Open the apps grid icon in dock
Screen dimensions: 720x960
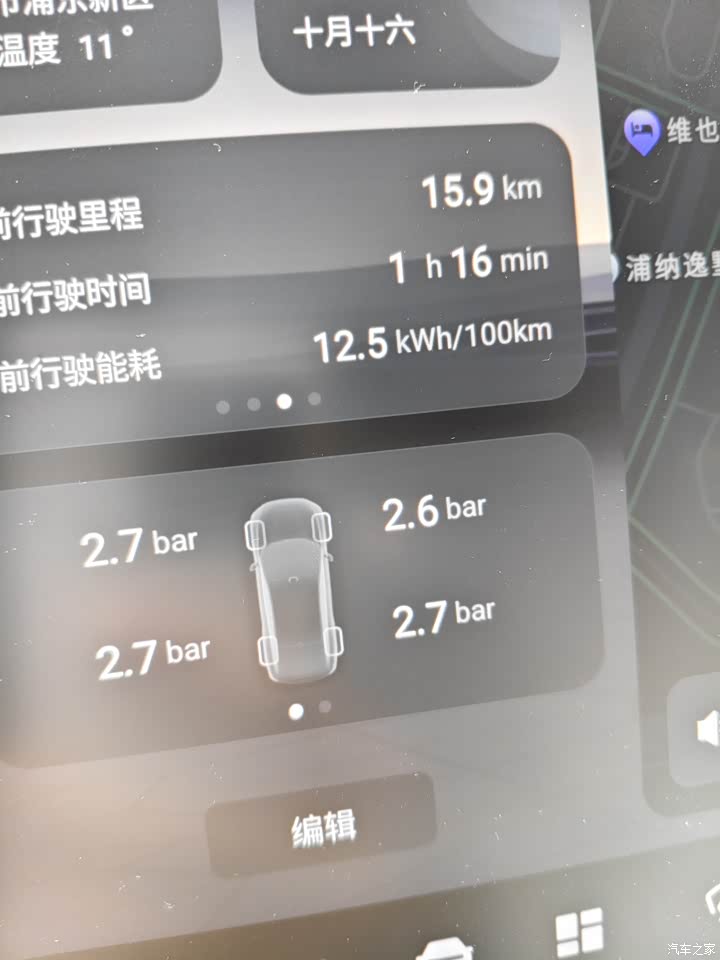point(580,928)
